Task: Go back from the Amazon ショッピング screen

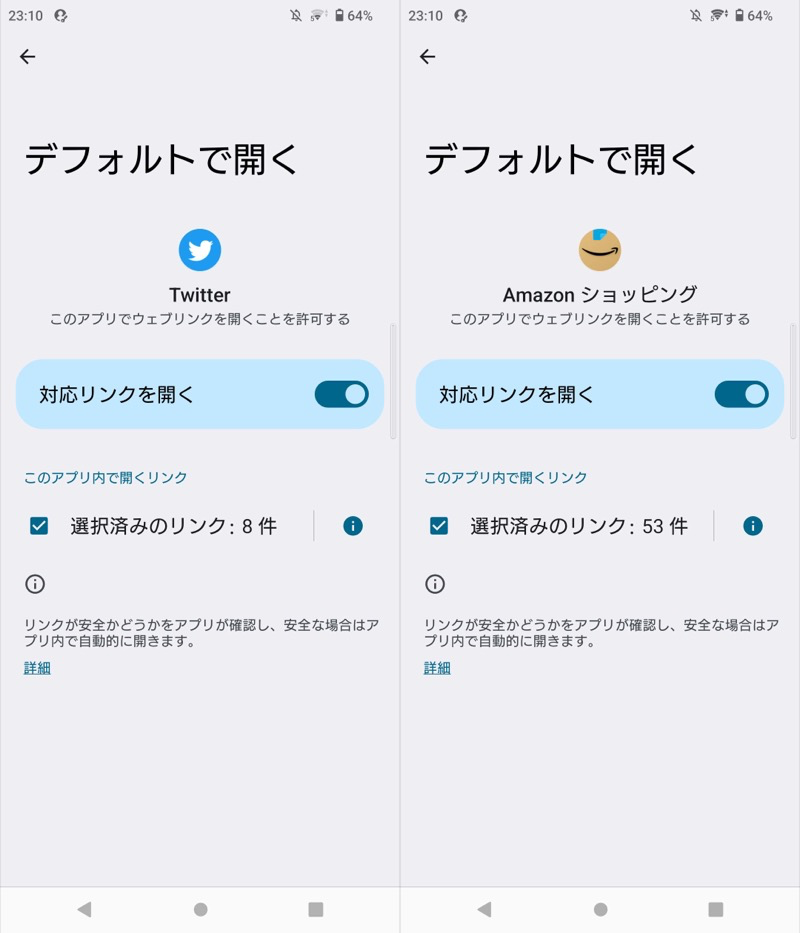Action: pyautogui.click(x=427, y=57)
